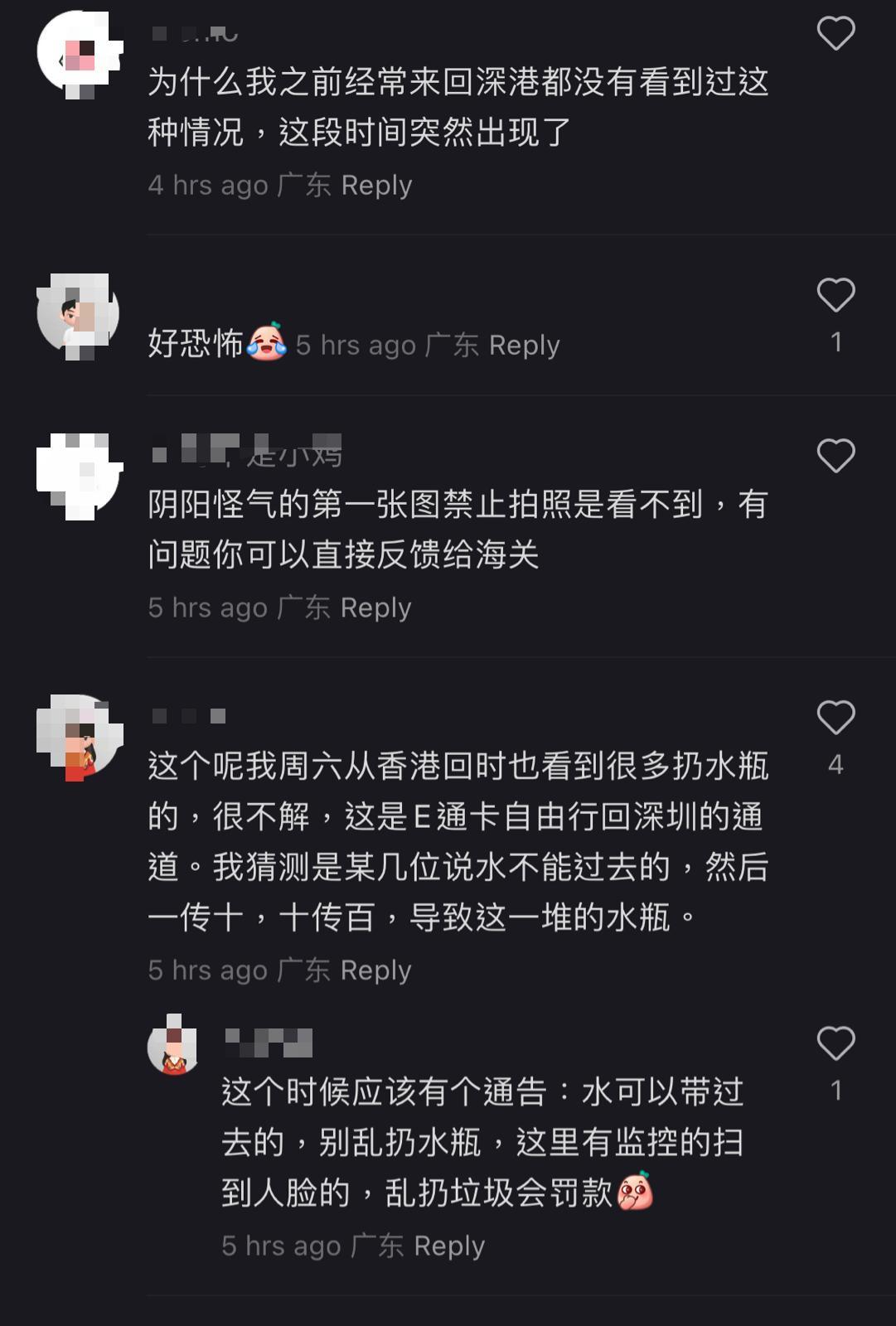Reply to the 好恐怖 comment
Screen dimensions: 896x1326
coord(524,345)
